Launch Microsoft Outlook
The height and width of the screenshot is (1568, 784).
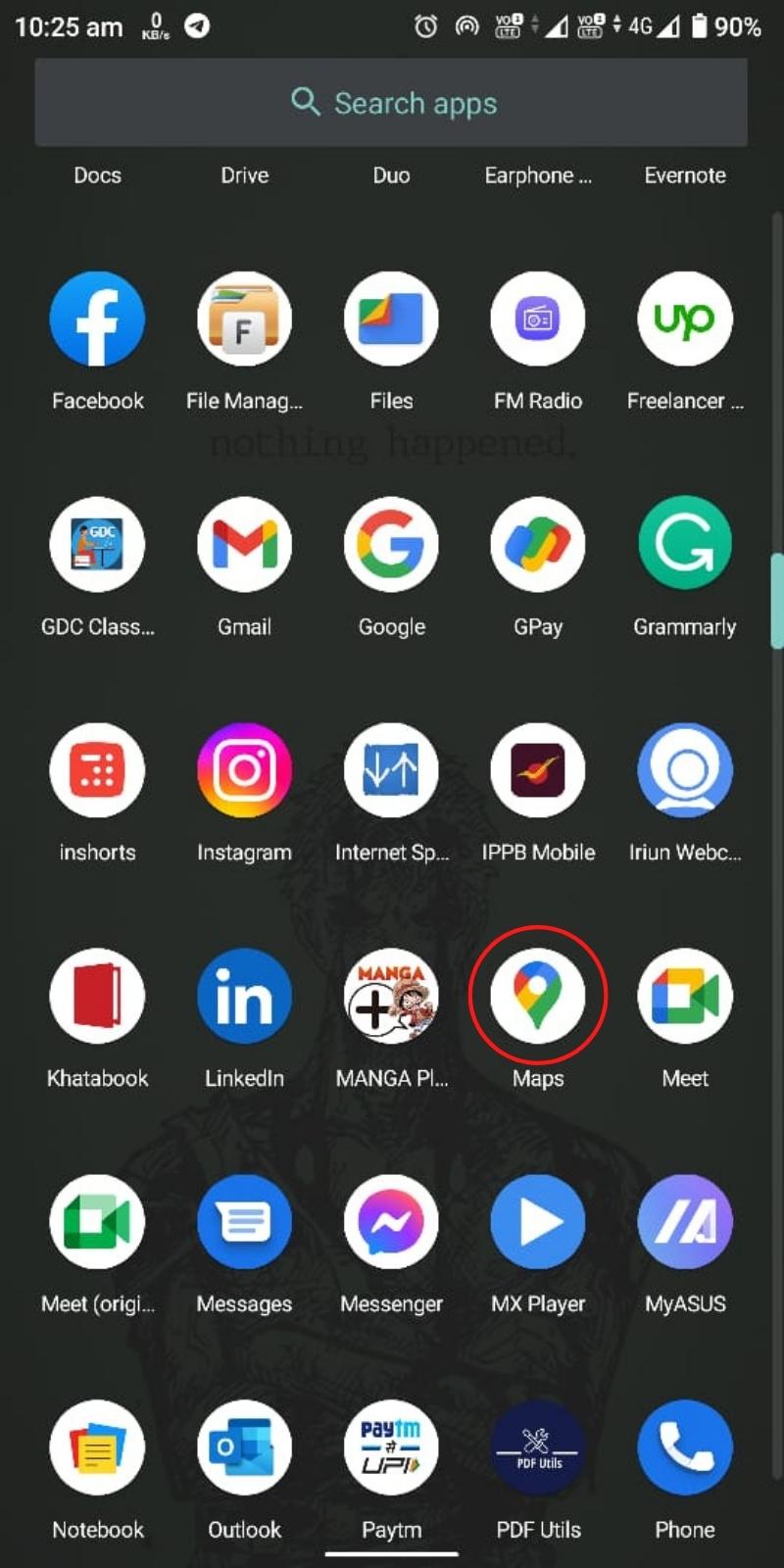click(x=244, y=1445)
